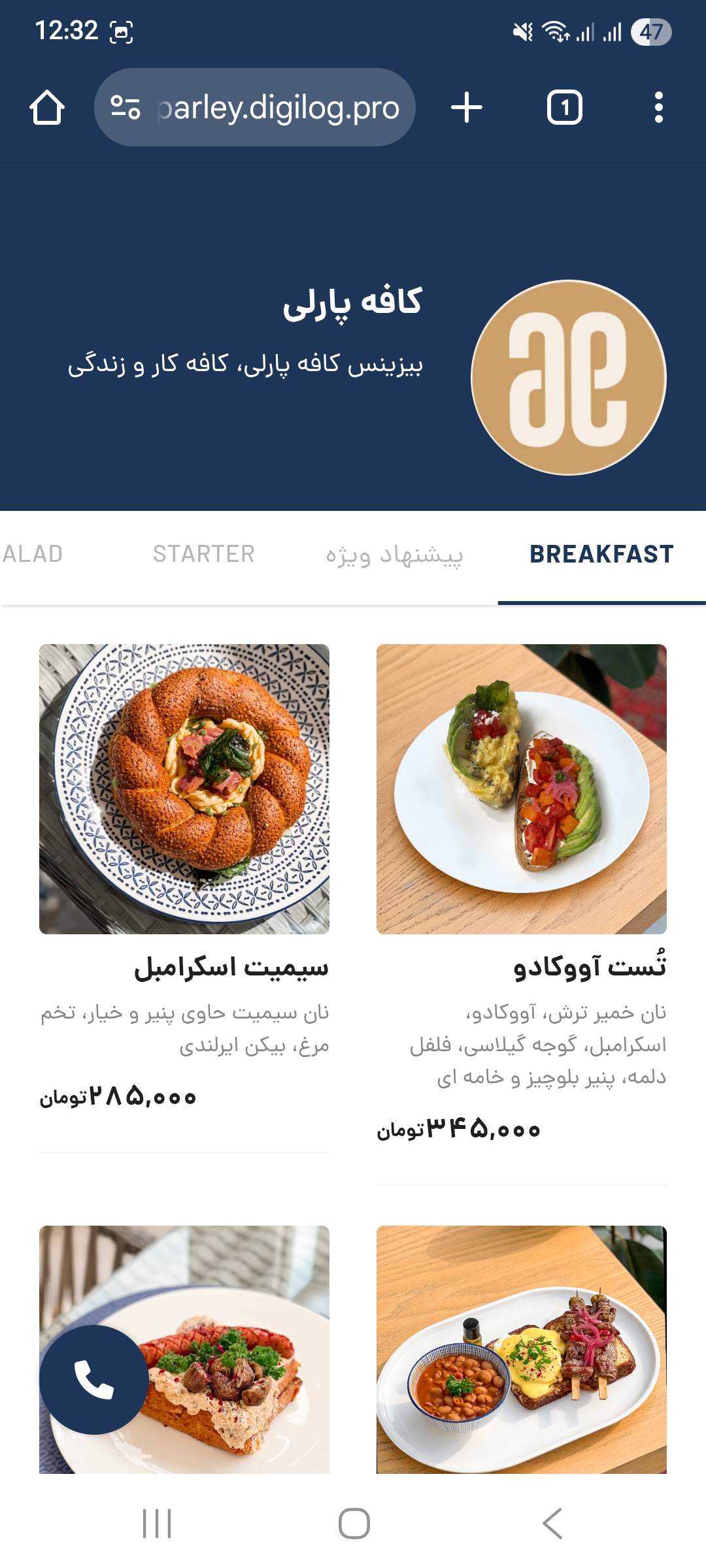This screenshot has height=1568, width=706.
Task: Switch to the BREAKFAST tab
Action: tap(601, 555)
